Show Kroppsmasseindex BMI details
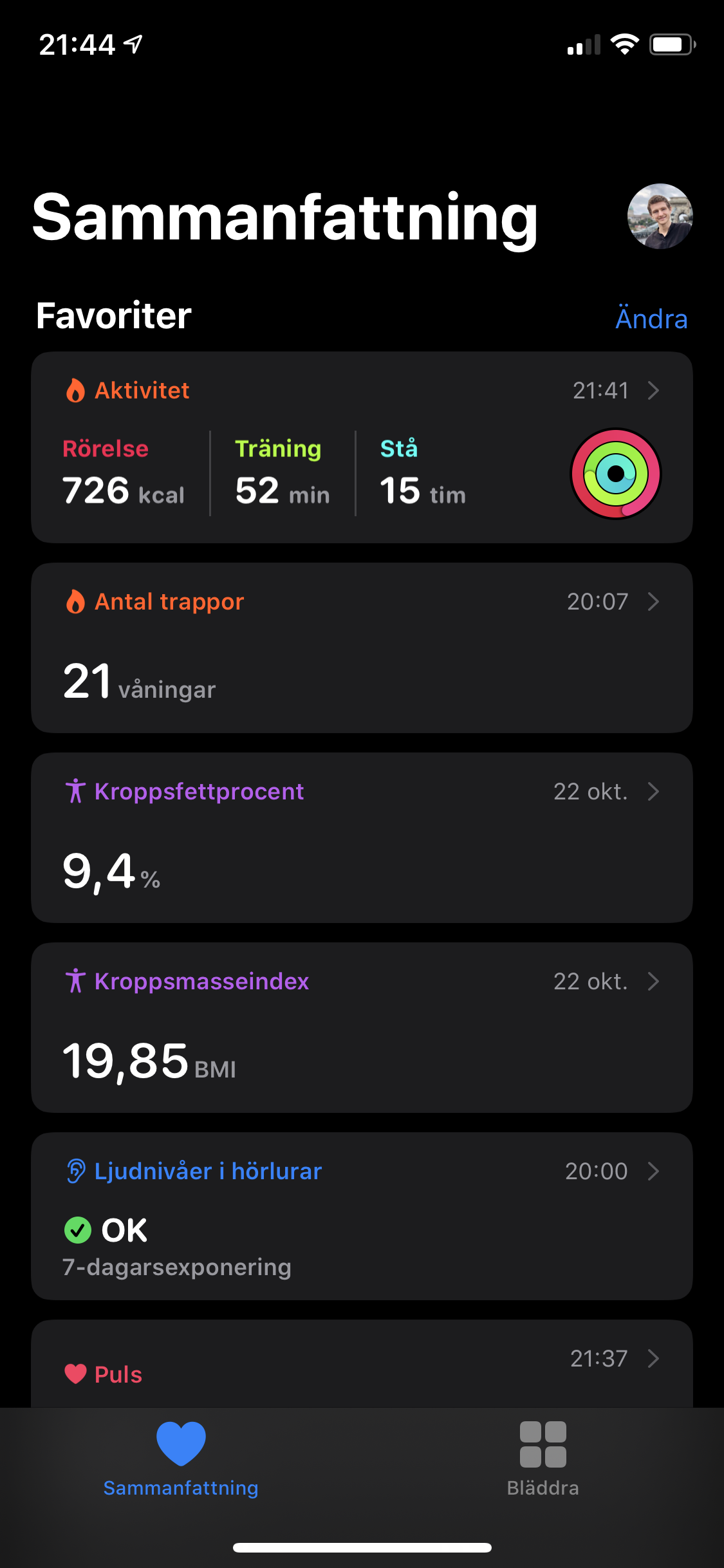This screenshot has height=1568, width=724. pos(362,1027)
